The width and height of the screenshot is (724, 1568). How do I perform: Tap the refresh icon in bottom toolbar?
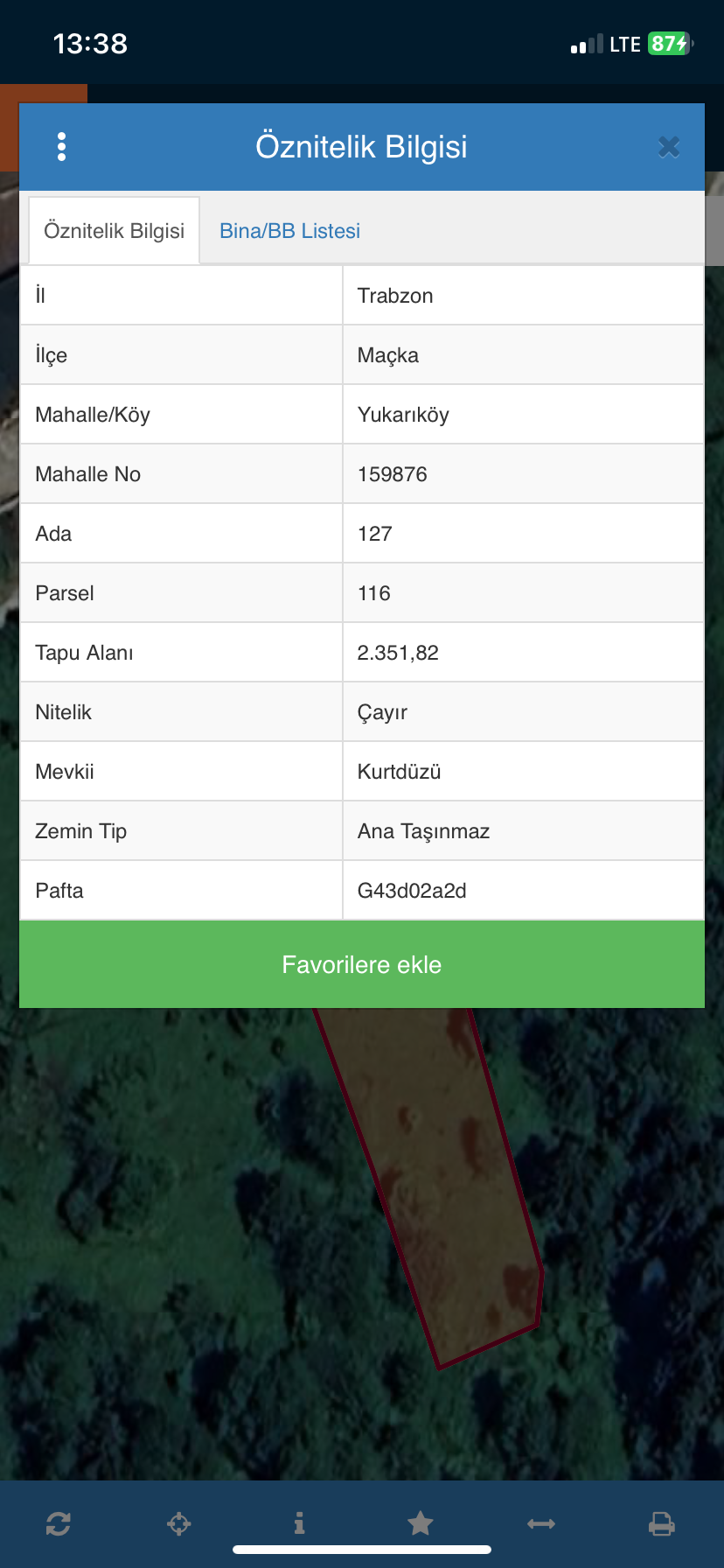point(59,1524)
